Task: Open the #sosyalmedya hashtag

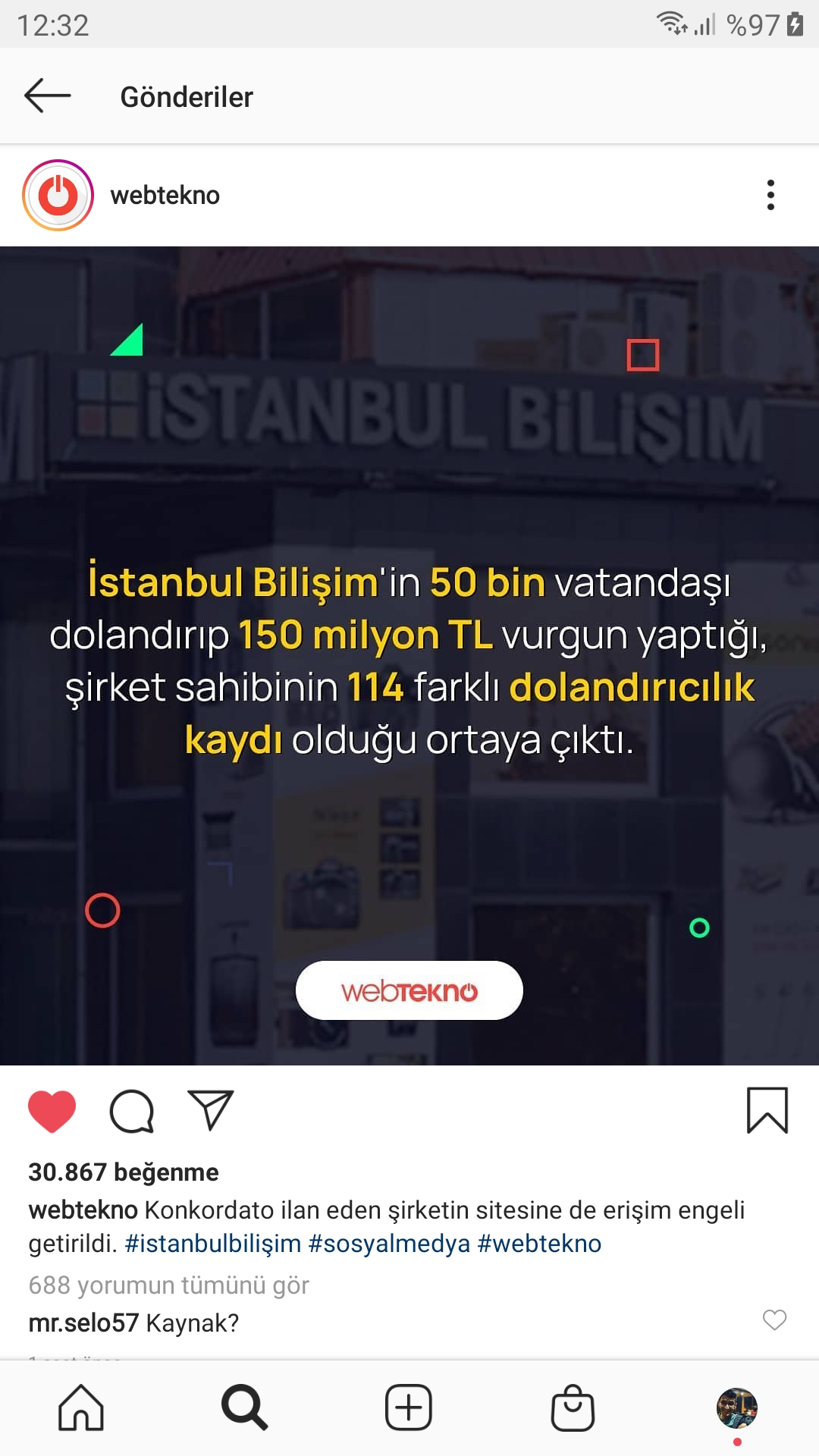Action: [389, 1244]
